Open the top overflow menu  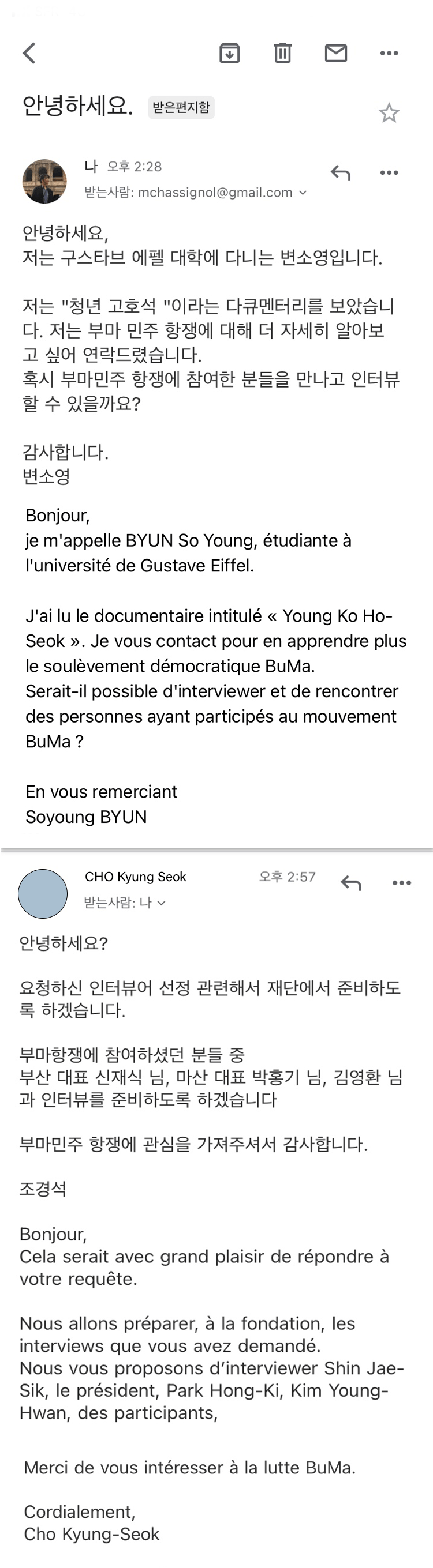point(389,54)
